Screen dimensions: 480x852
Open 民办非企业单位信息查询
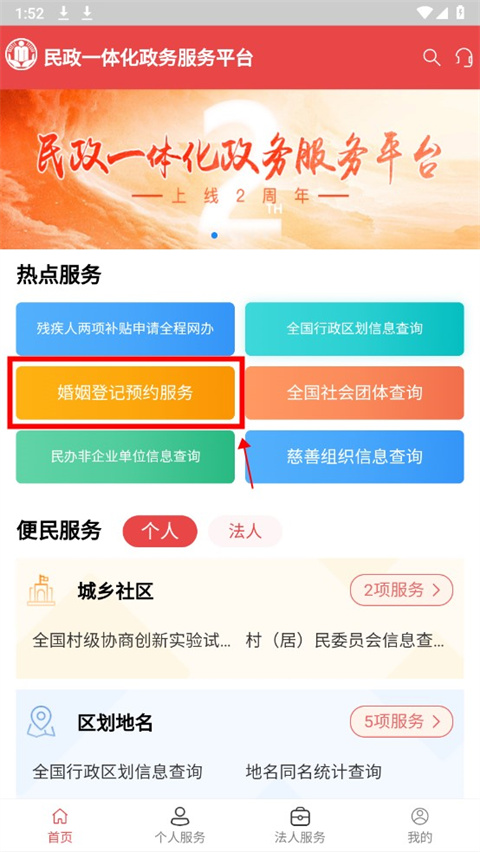[x=125, y=456]
